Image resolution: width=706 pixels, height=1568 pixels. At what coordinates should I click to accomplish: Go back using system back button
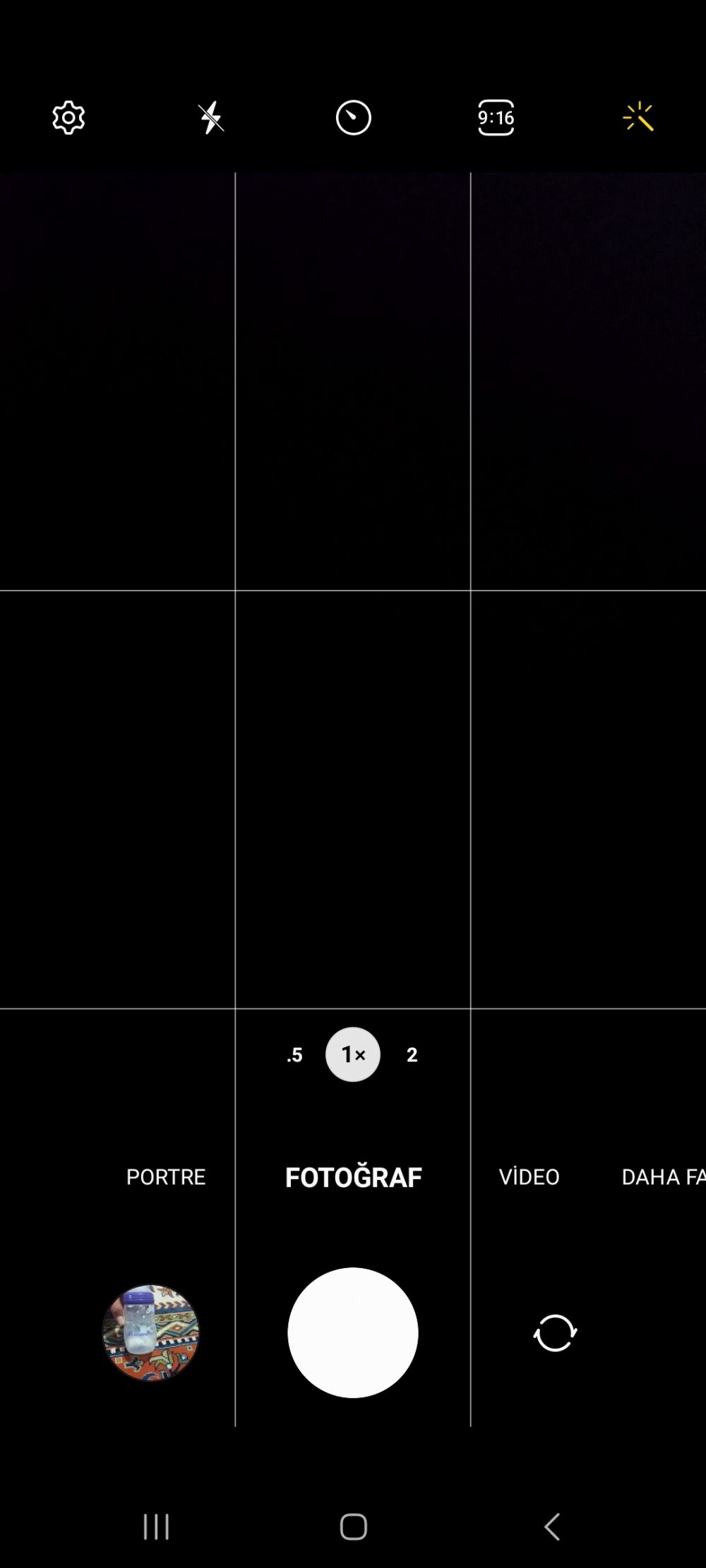pos(552,1526)
